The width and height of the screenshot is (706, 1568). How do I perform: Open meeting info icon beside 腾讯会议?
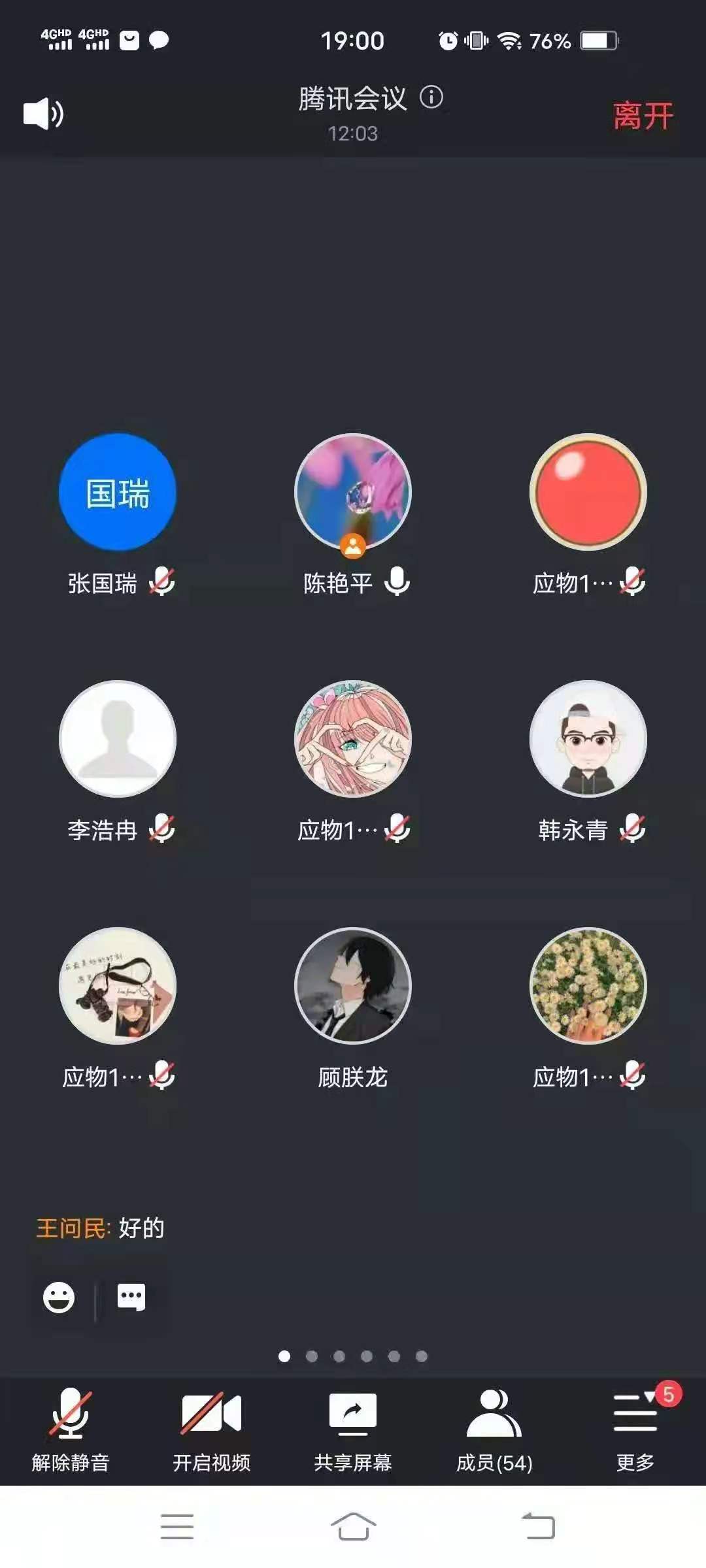(431, 97)
